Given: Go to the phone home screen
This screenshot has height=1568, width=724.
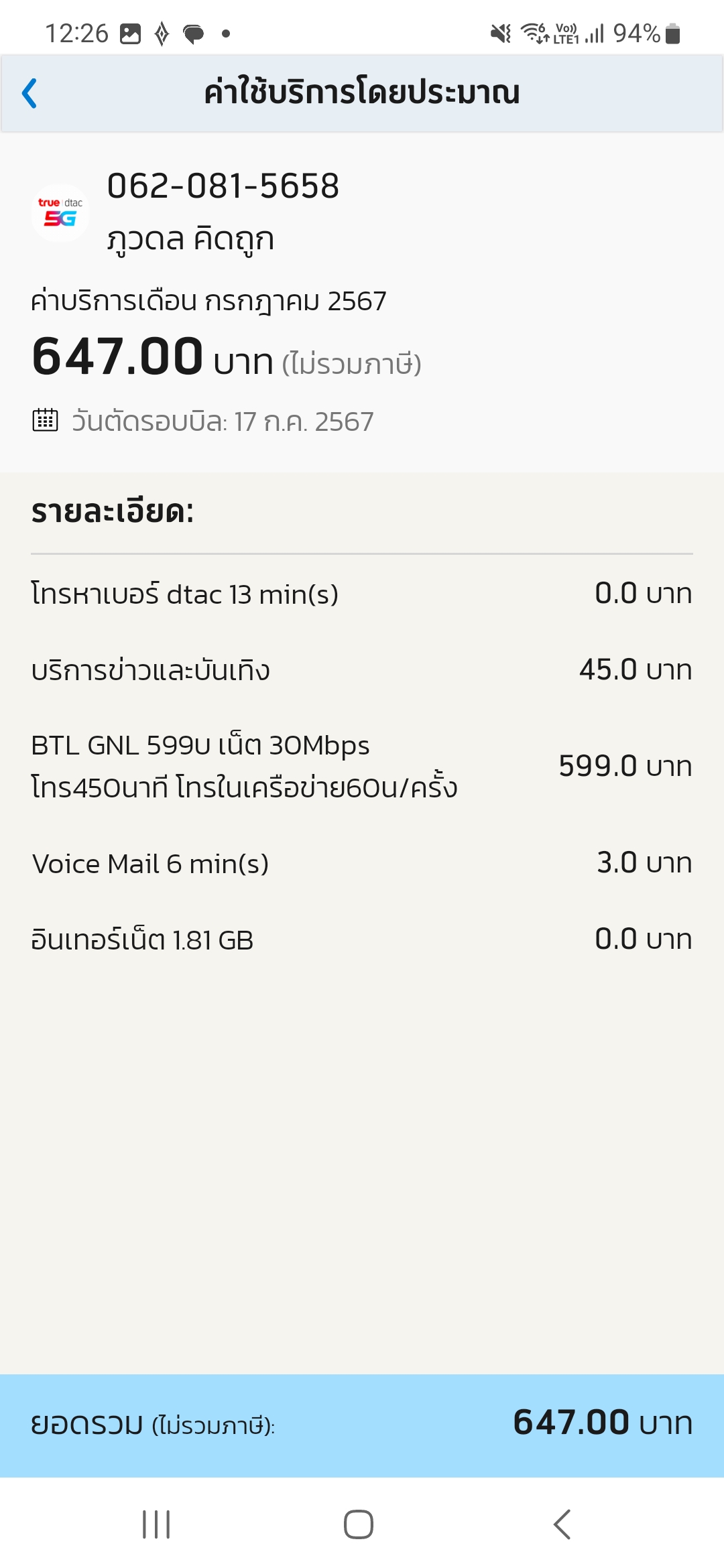Looking at the screenshot, I should point(359,1524).
